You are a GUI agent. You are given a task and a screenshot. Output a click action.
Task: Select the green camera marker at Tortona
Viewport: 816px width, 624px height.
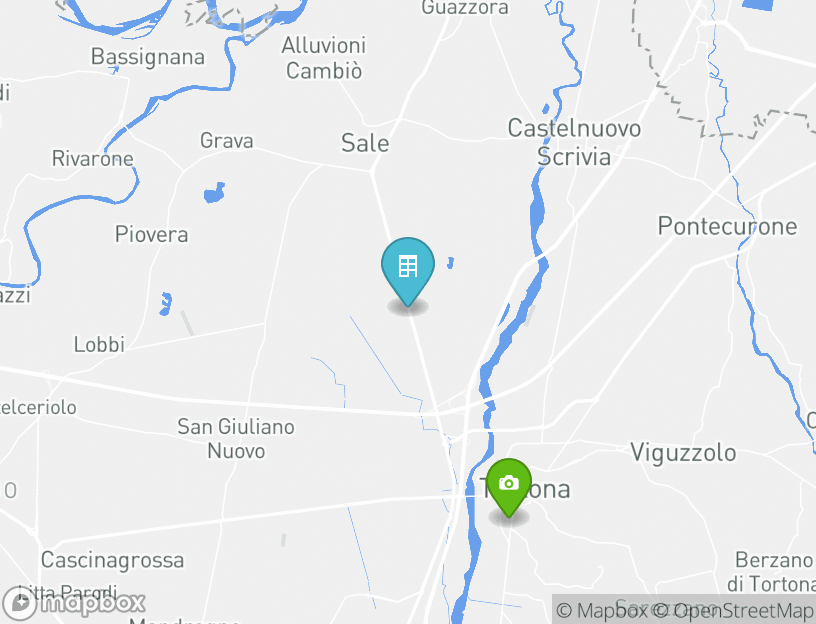(x=509, y=485)
